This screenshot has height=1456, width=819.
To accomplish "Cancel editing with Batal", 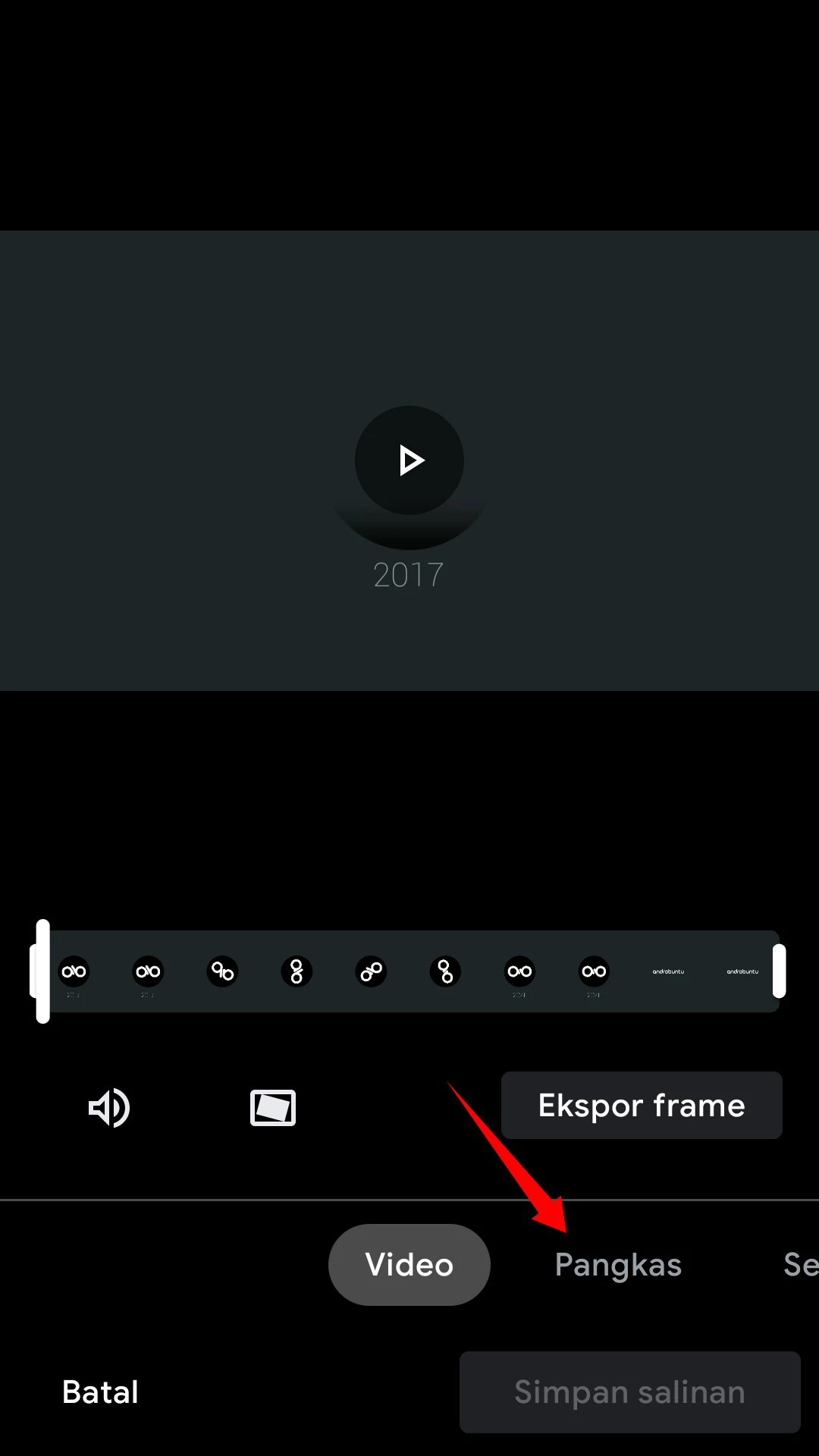I will [99, 1392].
